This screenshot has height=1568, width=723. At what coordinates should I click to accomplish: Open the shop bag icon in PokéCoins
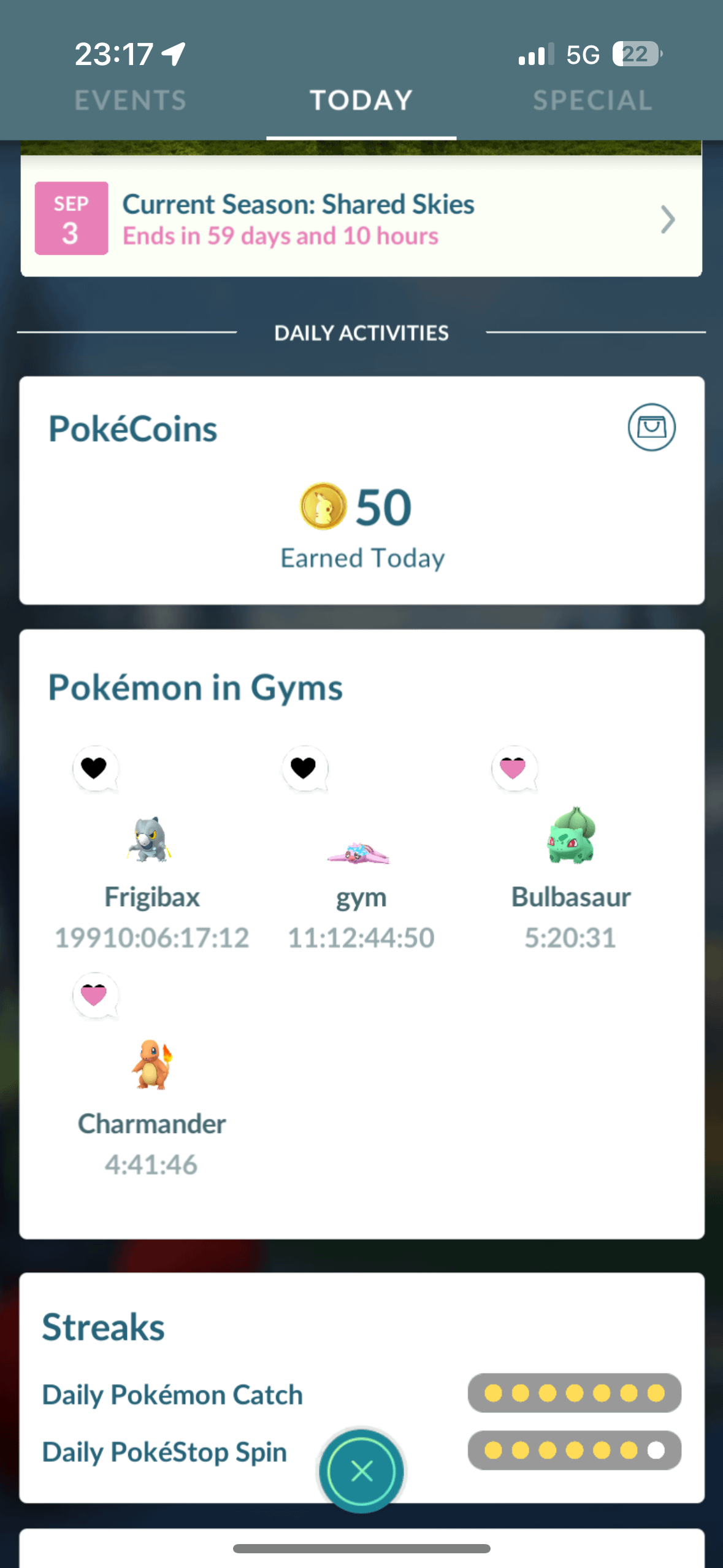tap(651, 427)
